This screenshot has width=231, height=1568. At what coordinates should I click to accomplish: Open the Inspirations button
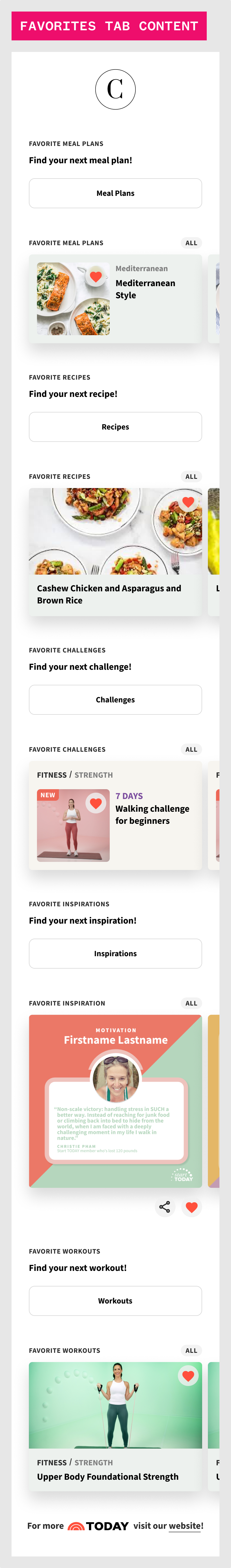coord(115,953)
